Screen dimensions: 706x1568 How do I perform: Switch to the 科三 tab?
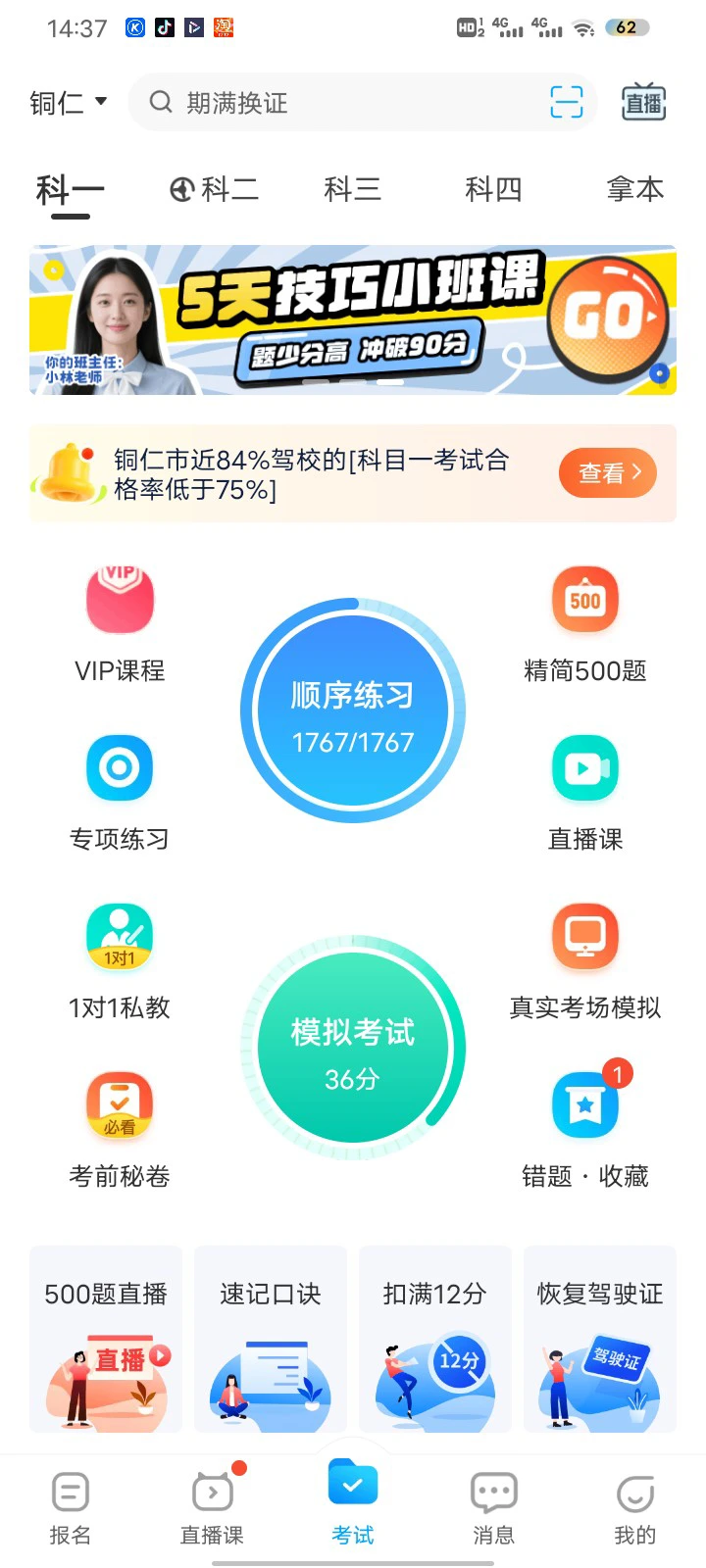(x=352, y=189)
